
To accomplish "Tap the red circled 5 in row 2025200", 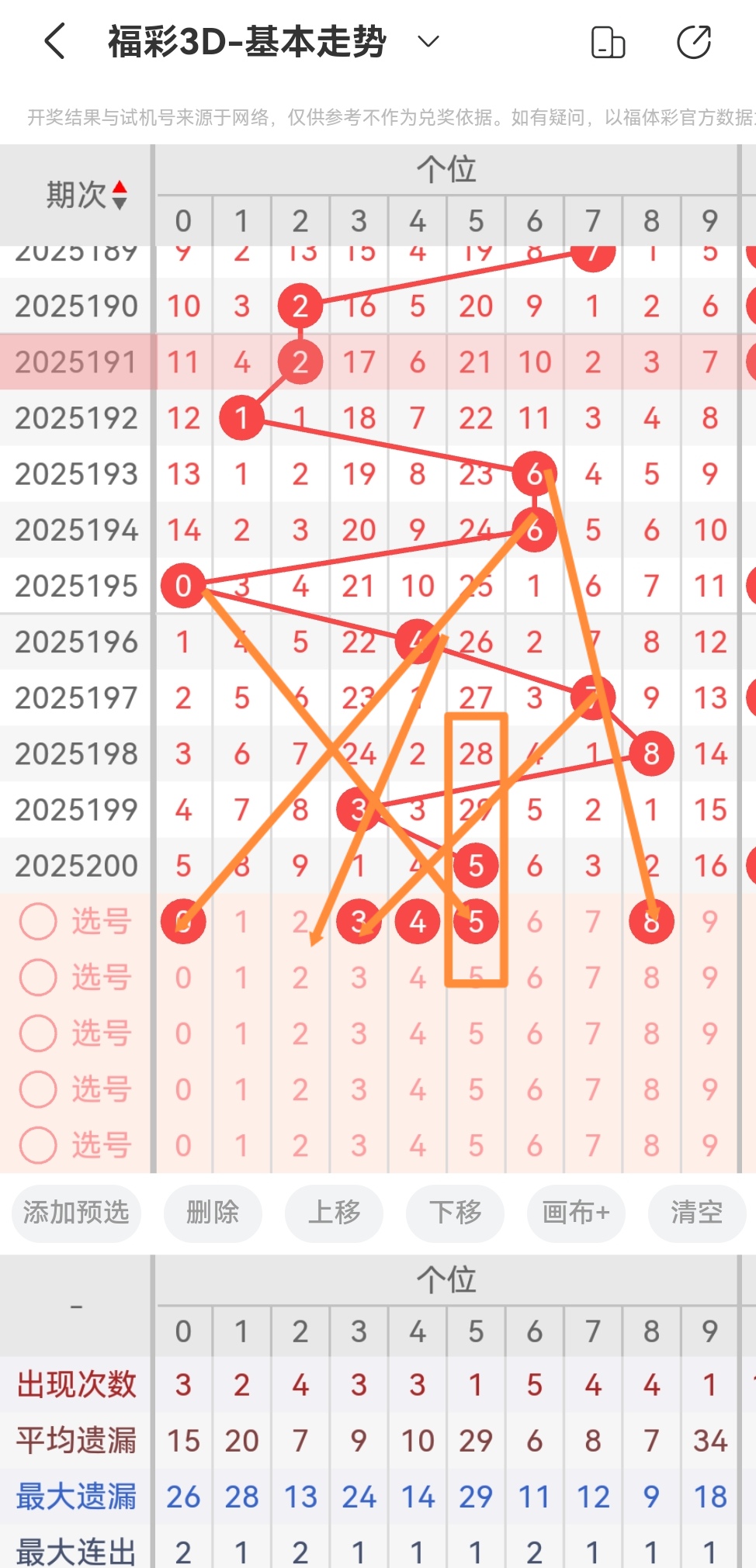I will coord(476,865).
